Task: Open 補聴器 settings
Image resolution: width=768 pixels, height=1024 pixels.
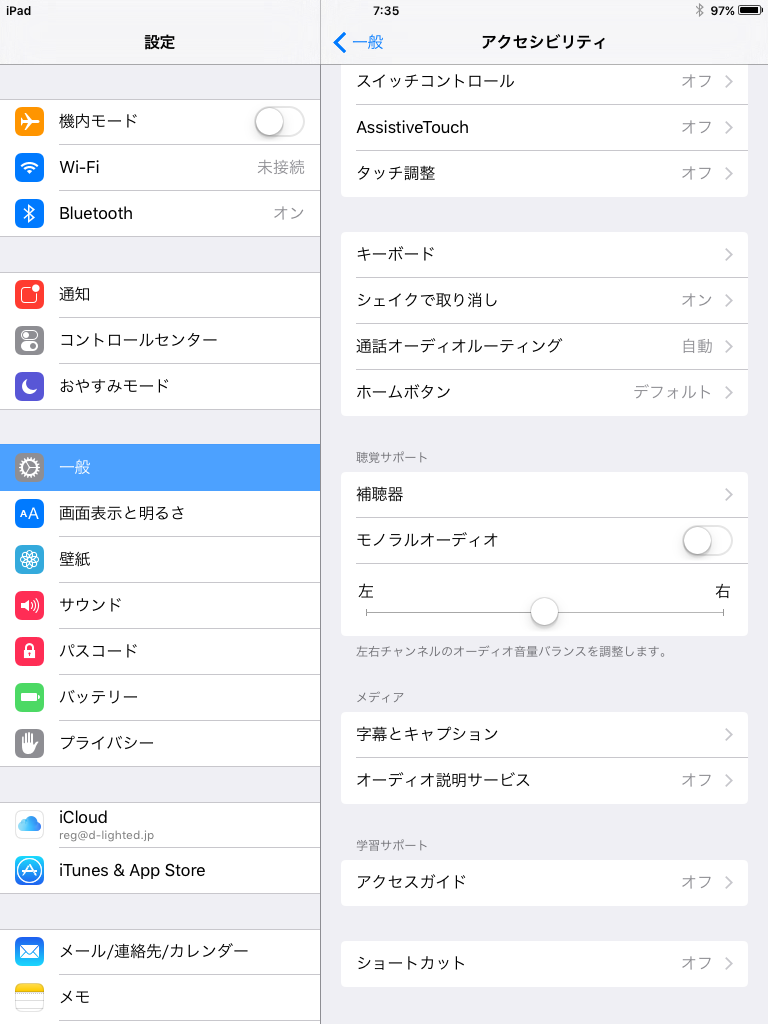Action: 544,495
